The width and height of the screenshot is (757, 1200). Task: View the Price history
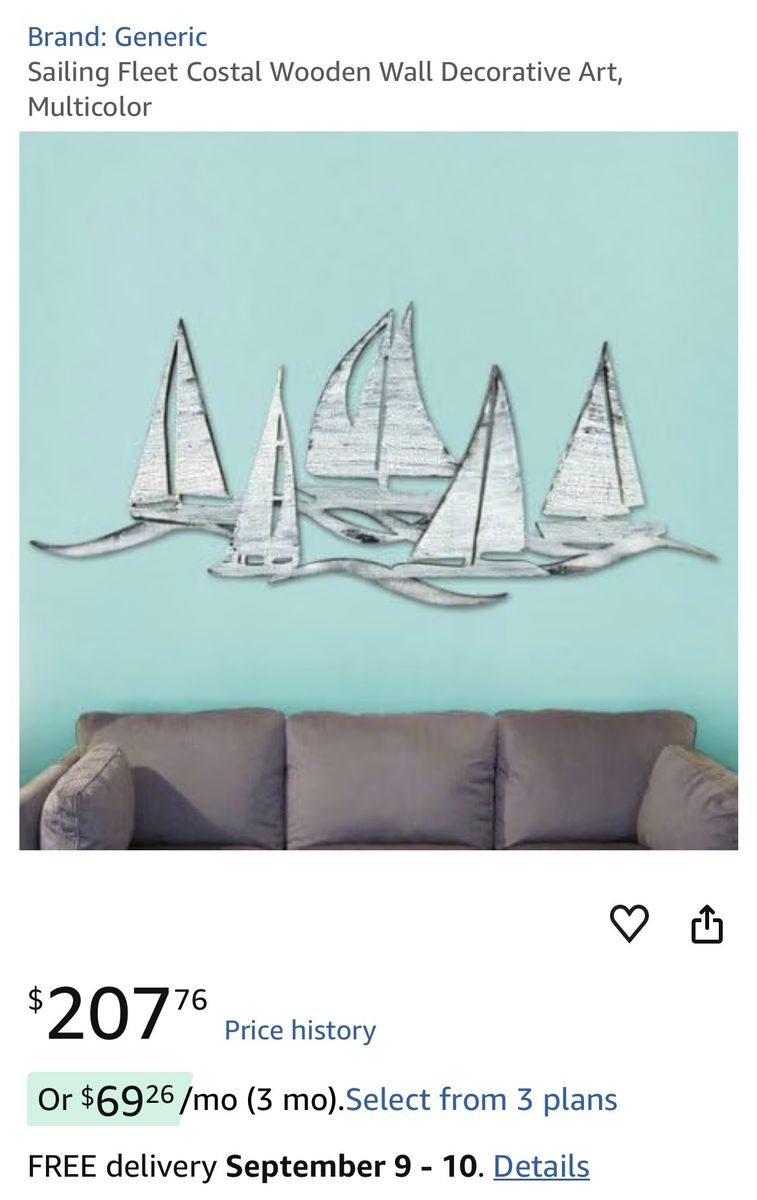300,1030
